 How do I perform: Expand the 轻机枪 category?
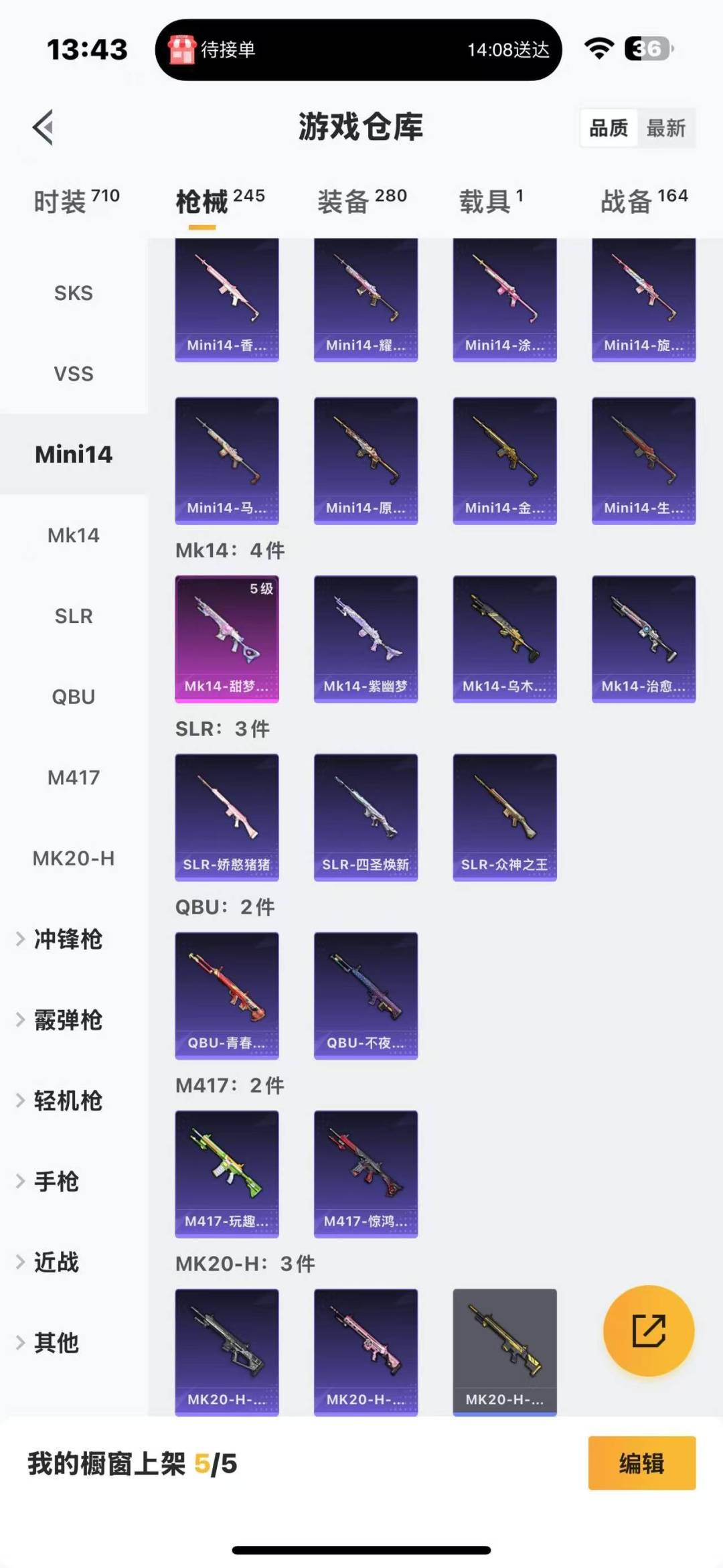[67, 1100]
